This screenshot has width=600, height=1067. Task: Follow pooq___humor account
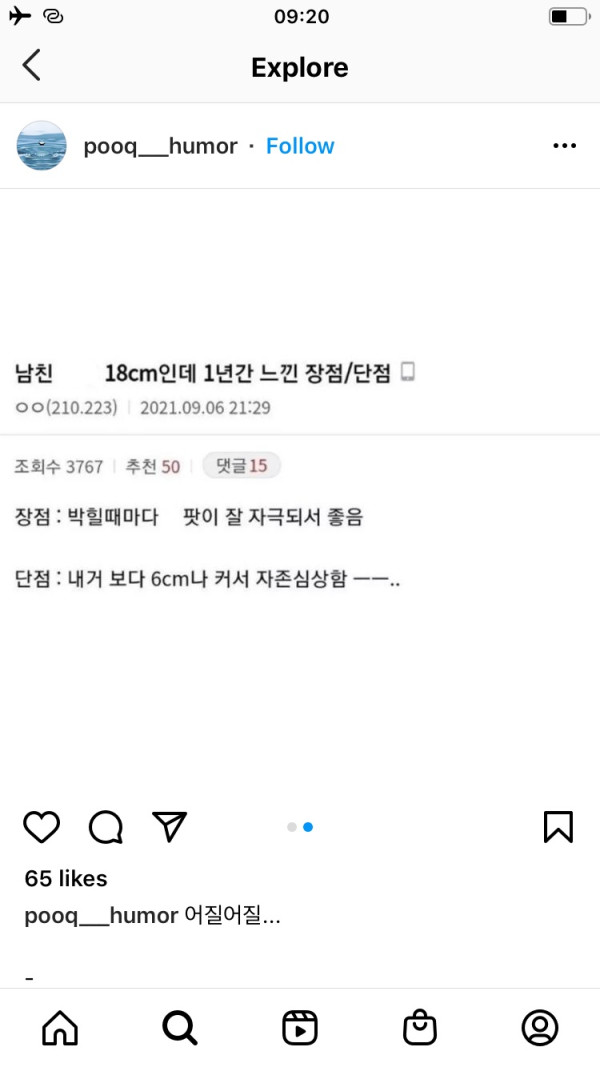click(x=300, y=146)
